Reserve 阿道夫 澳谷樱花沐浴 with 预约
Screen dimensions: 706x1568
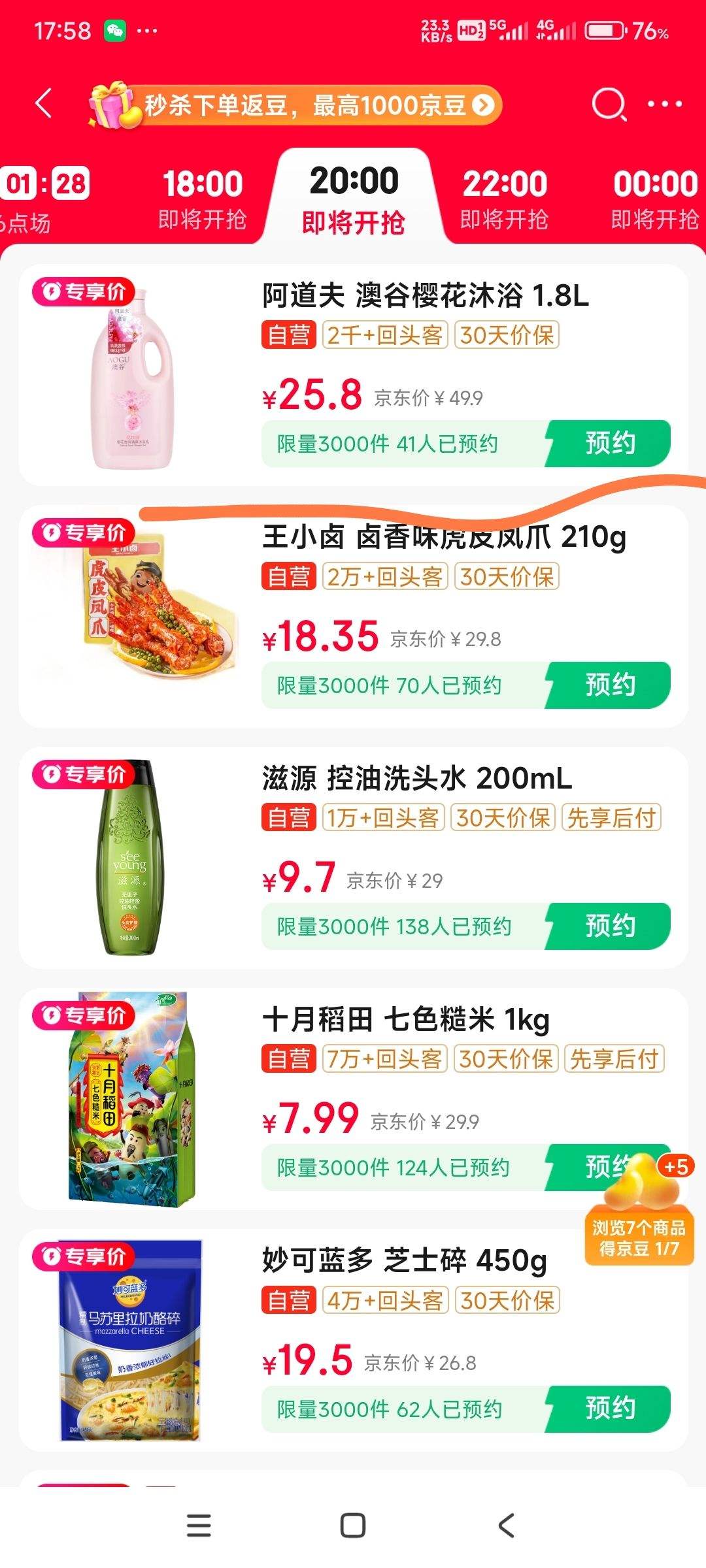coord(609,444)
